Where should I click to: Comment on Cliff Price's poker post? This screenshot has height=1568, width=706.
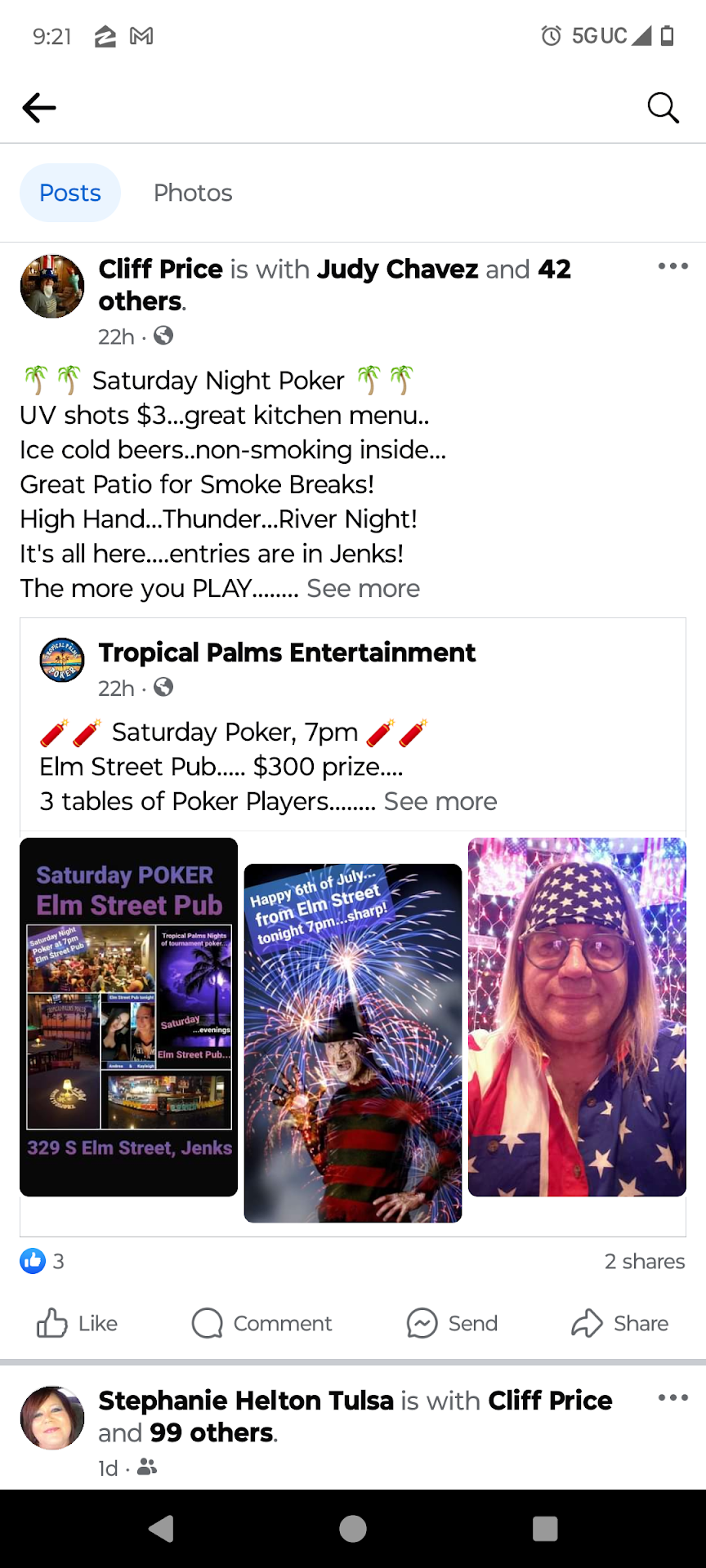tap(262, 1323)
